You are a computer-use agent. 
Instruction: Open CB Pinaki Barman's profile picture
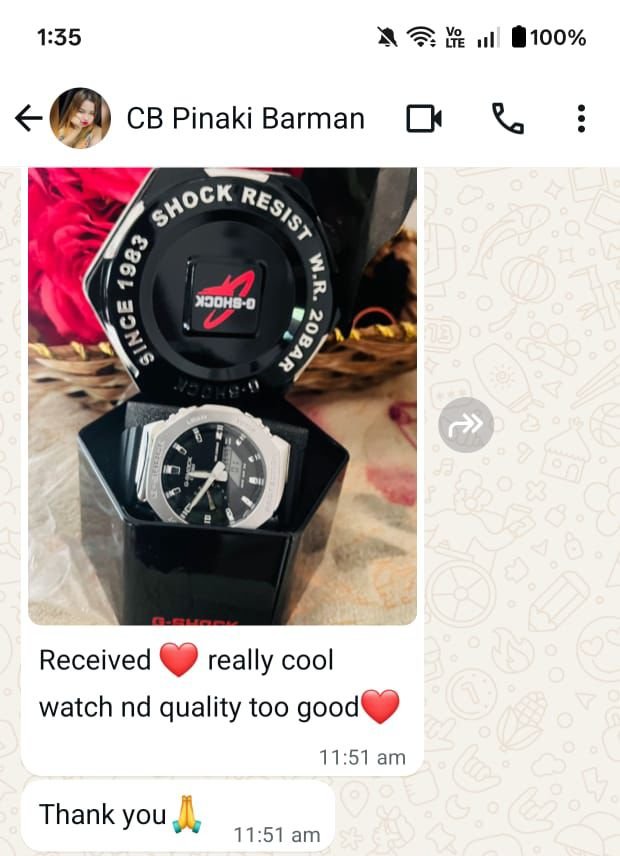point(80,119)
